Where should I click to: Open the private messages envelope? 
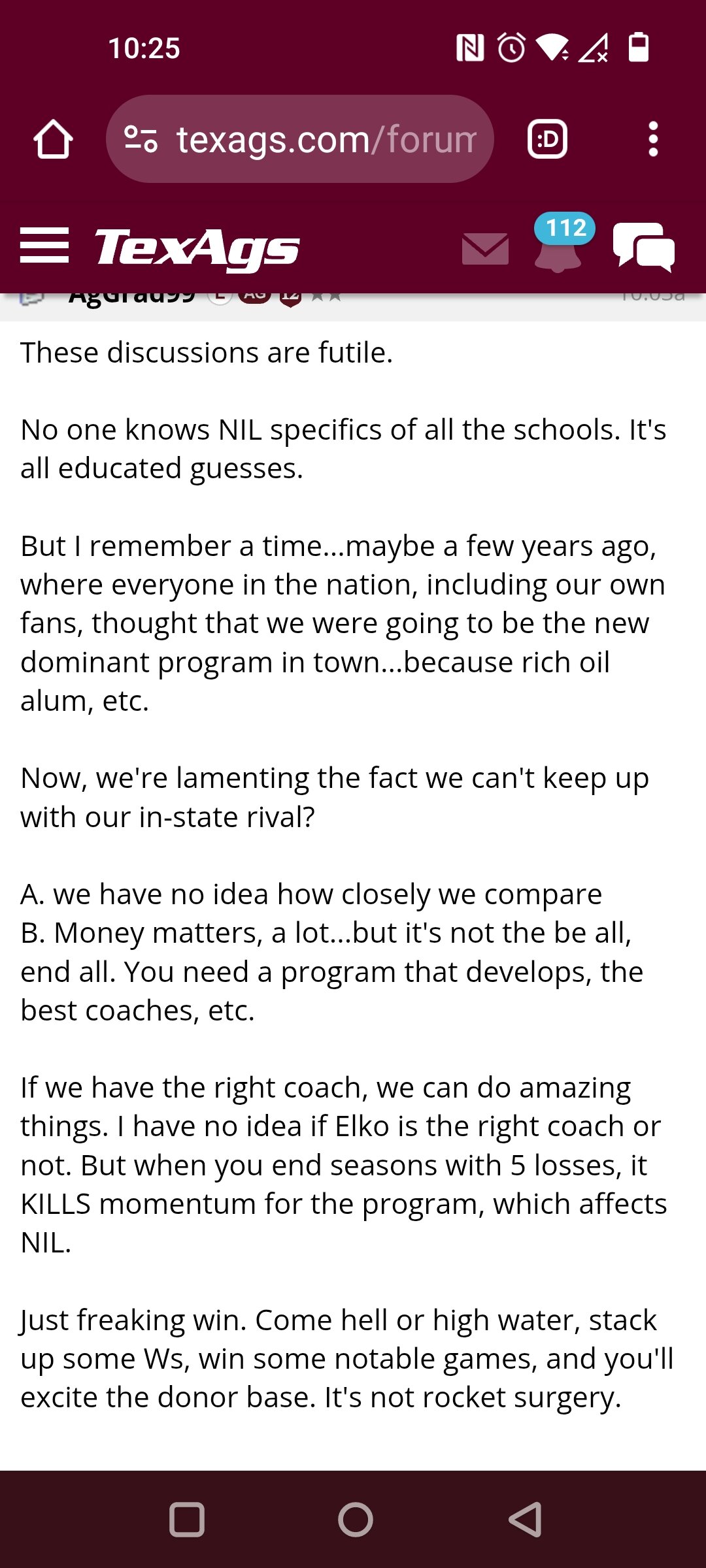[x=485, y=249]
